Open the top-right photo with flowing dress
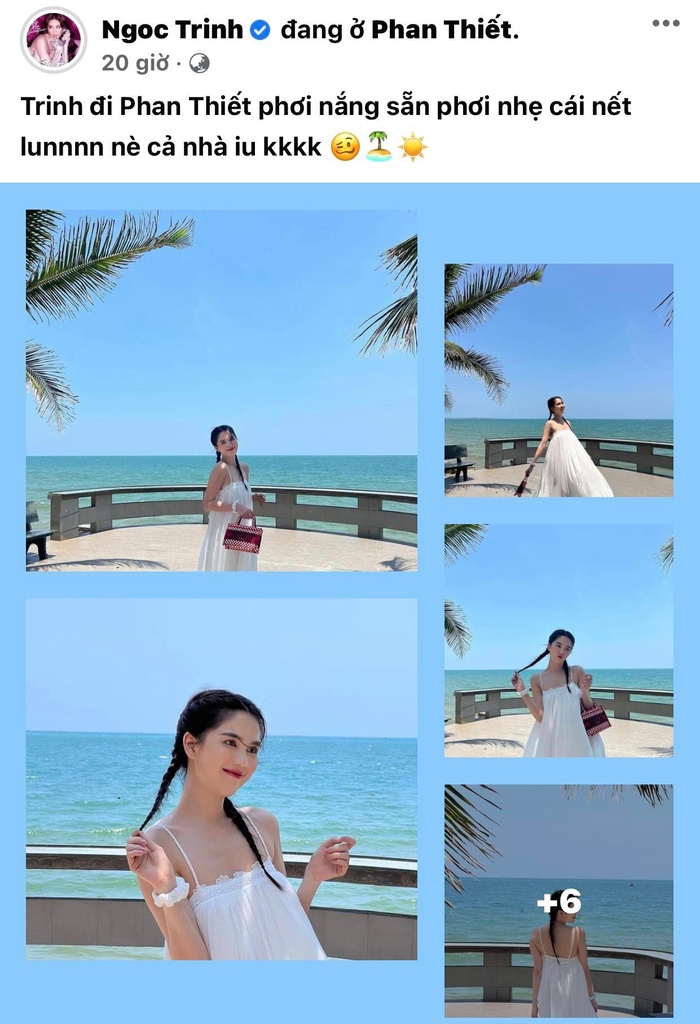This screenshot has width=700, height=1024. 558,380
